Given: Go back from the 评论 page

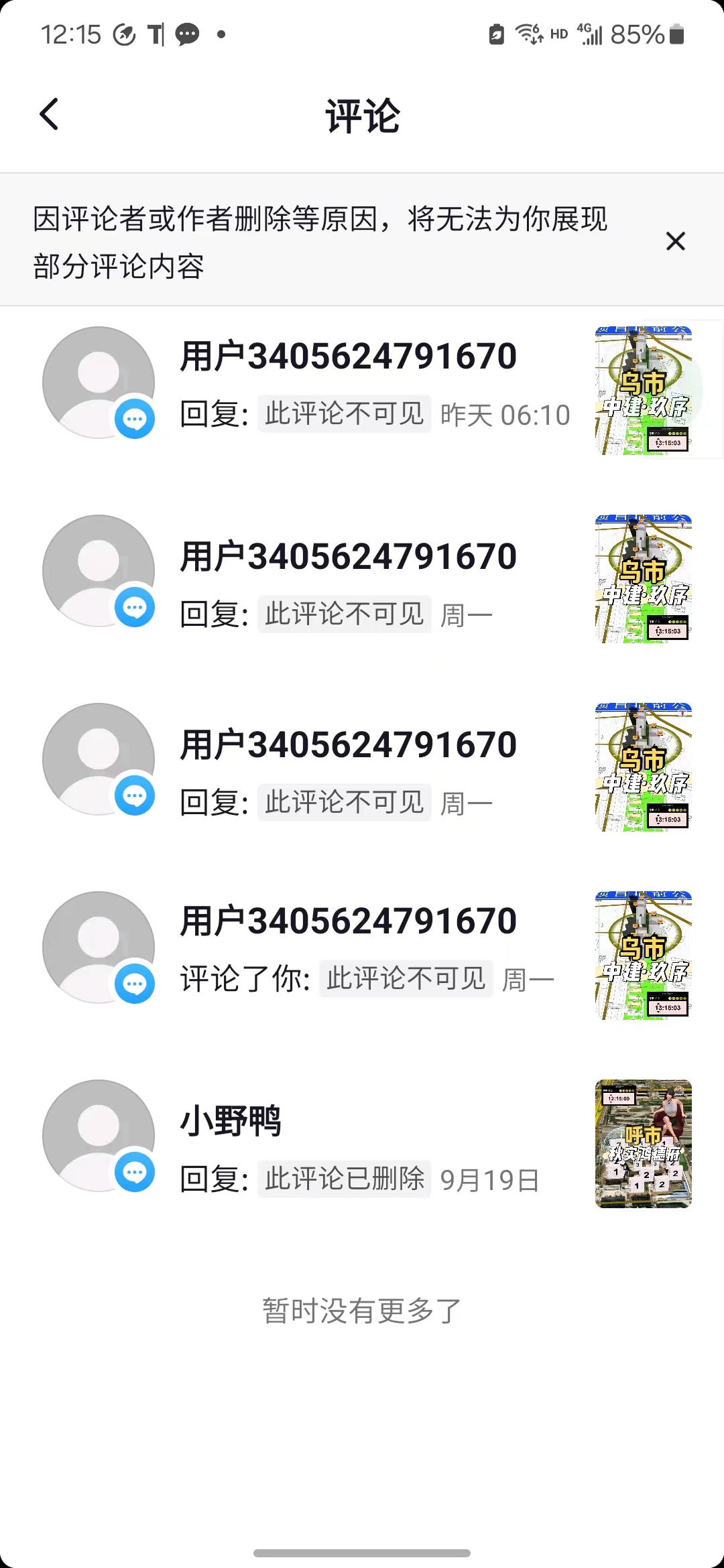Looking at the screenshot, I should [x=49, y=115].
